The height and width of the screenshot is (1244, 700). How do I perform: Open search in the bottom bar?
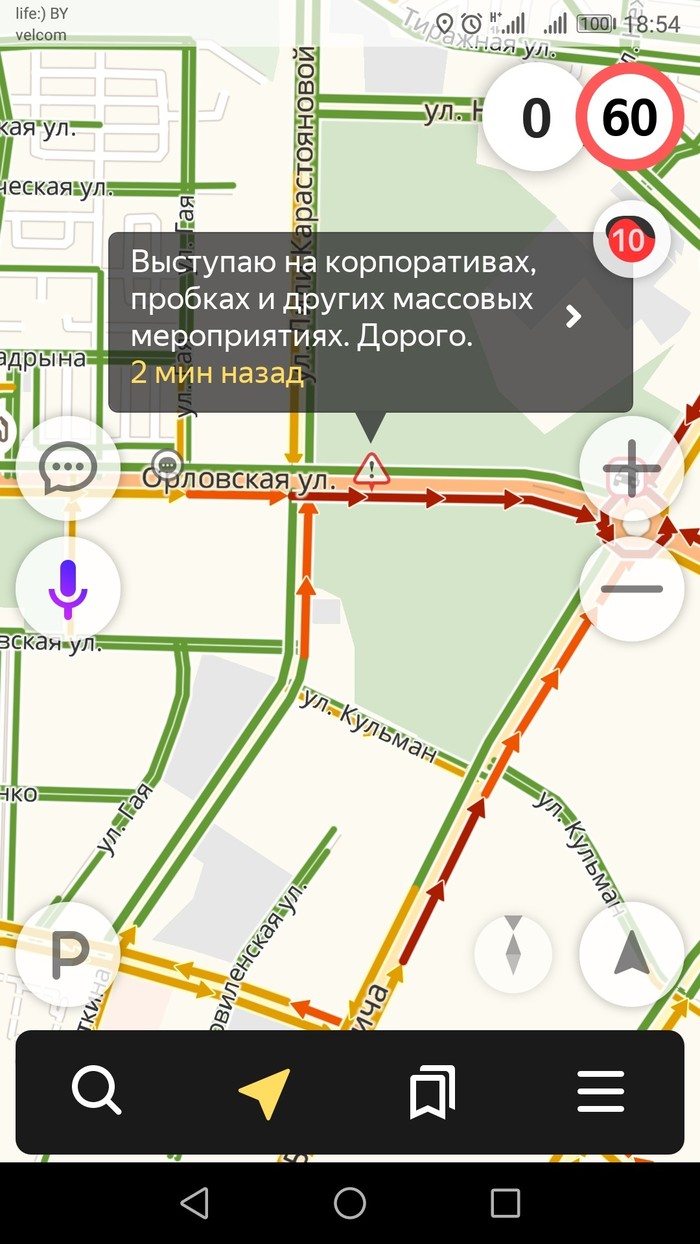[97, 1091]
